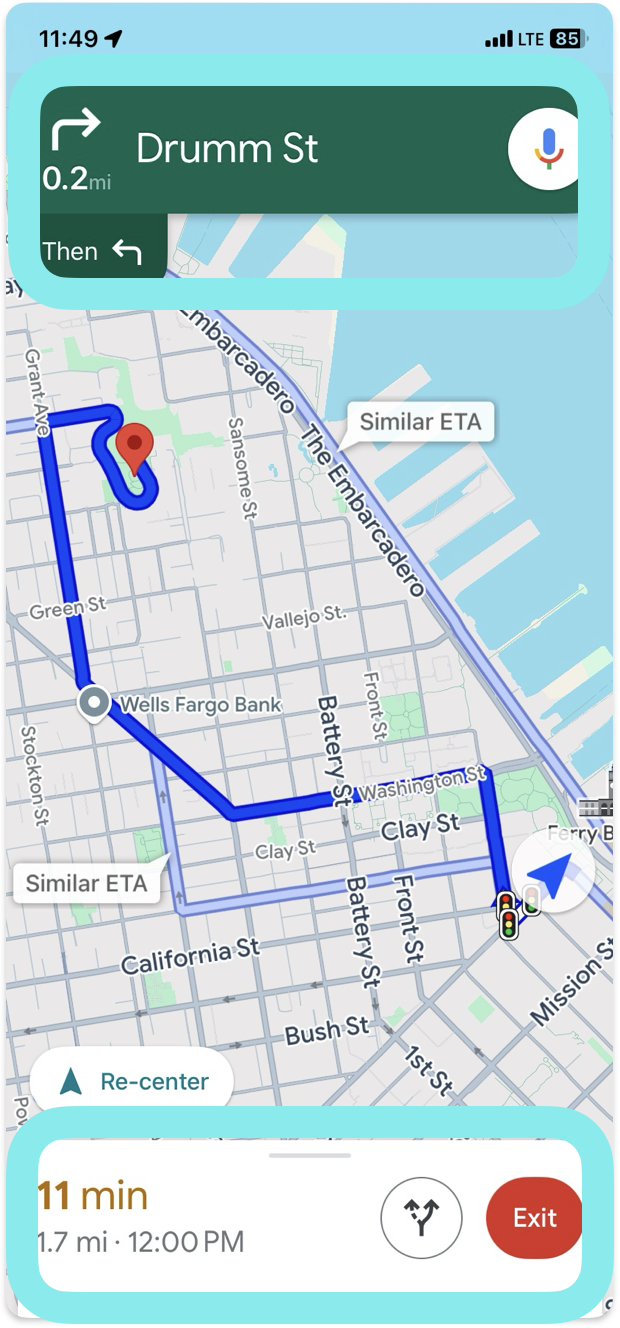Select the Similar ETA route near The Embarcadero
Viewport: 620px width, 1328px height.
click(420, 422)
